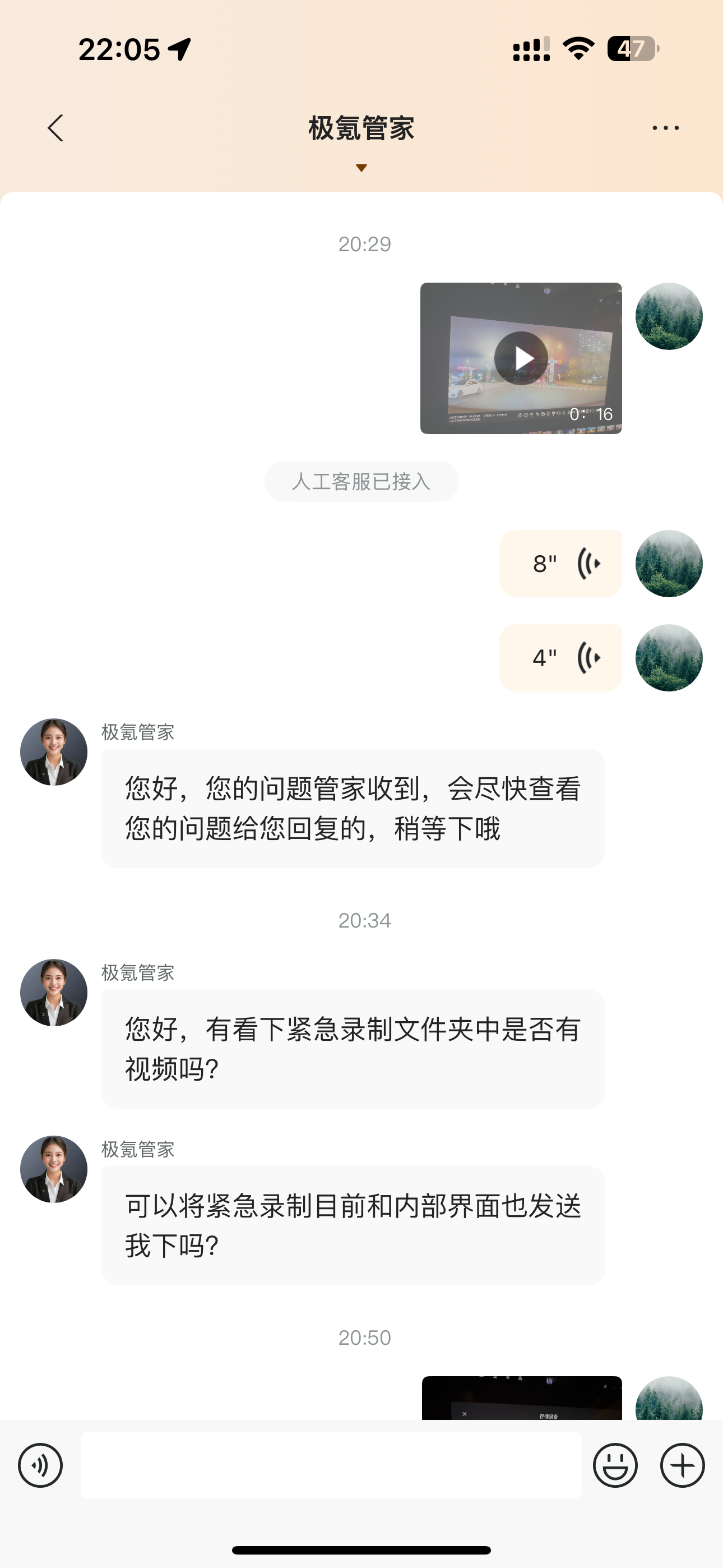Open the plus attachment menu
The image size is (723, 1568).
pos(682,1465)
